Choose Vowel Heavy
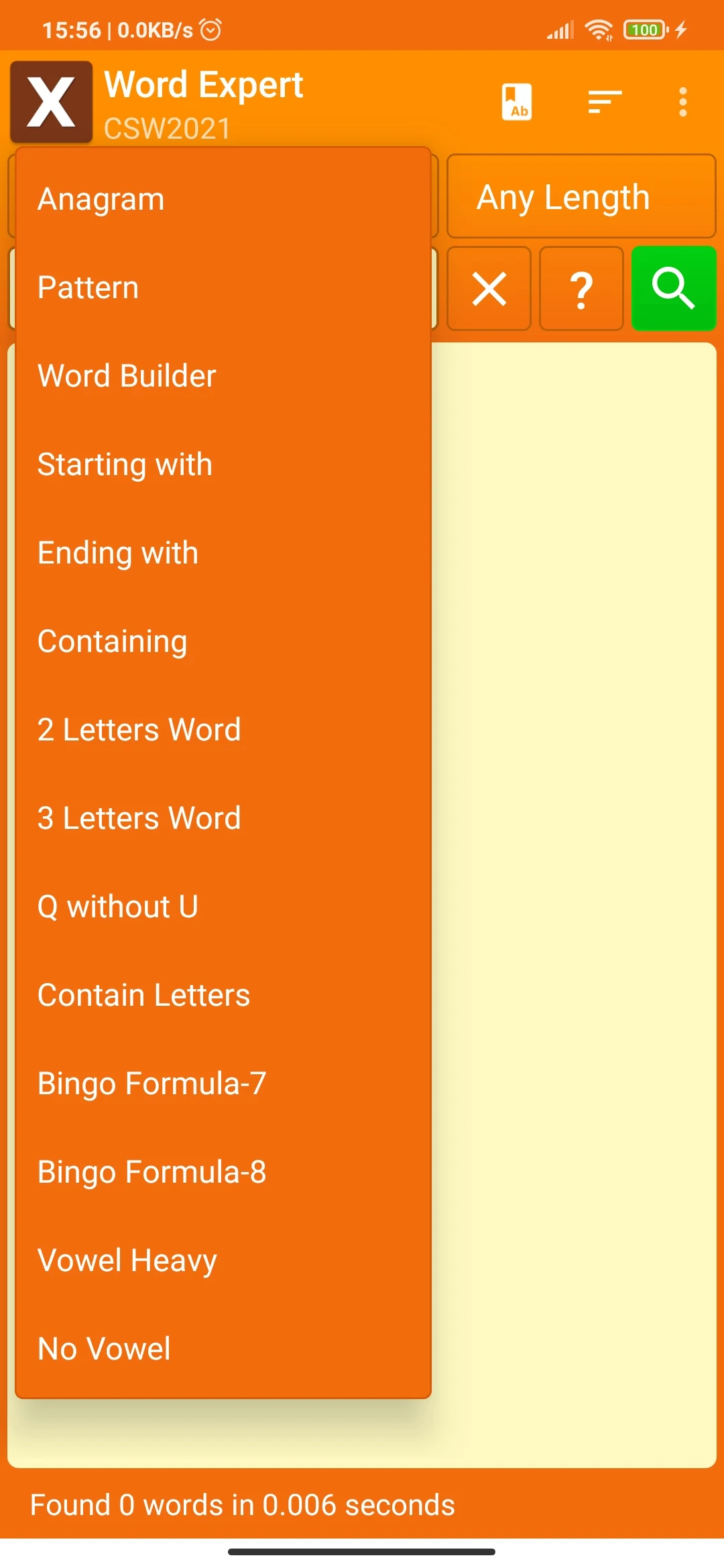Viewport: 724px width, 1568px height. (223, 1260)
